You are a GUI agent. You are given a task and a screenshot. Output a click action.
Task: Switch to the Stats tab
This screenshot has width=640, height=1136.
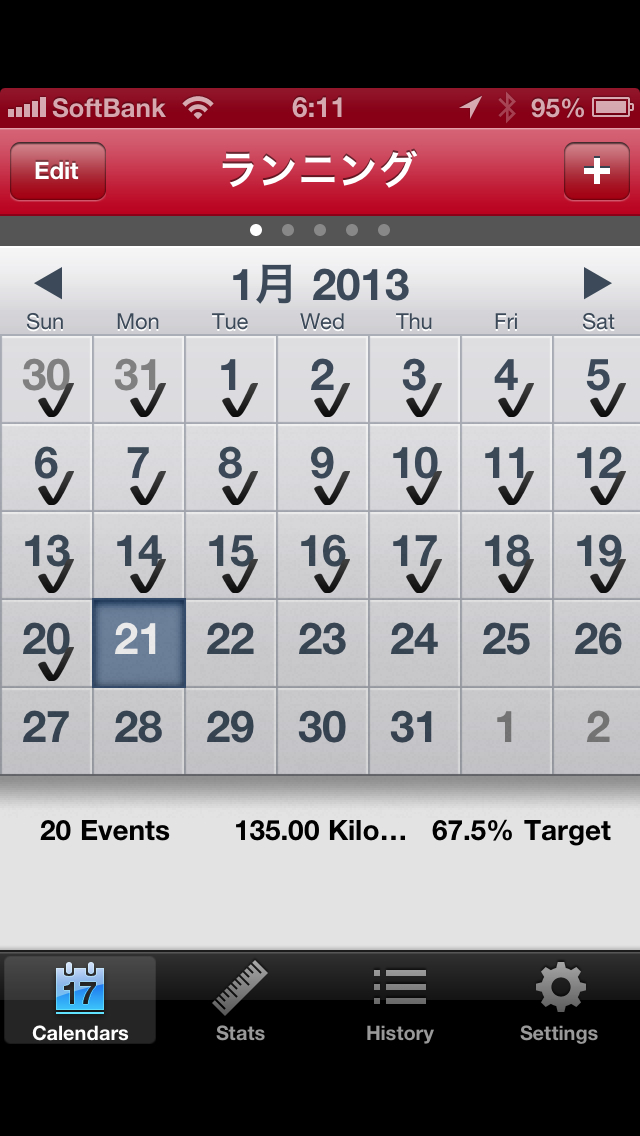point(240,1000)
